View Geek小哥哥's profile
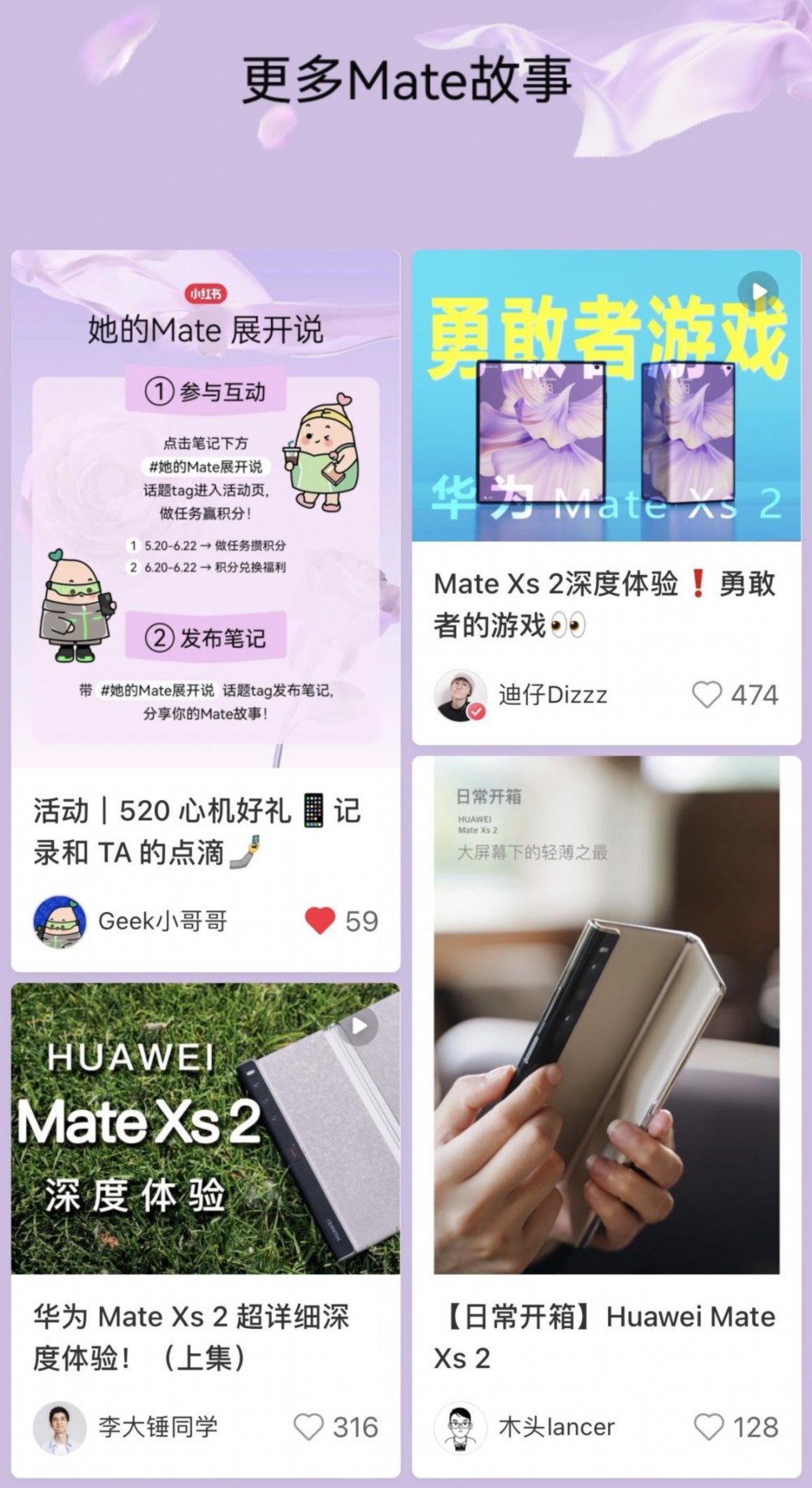 (x=59, y=921)
